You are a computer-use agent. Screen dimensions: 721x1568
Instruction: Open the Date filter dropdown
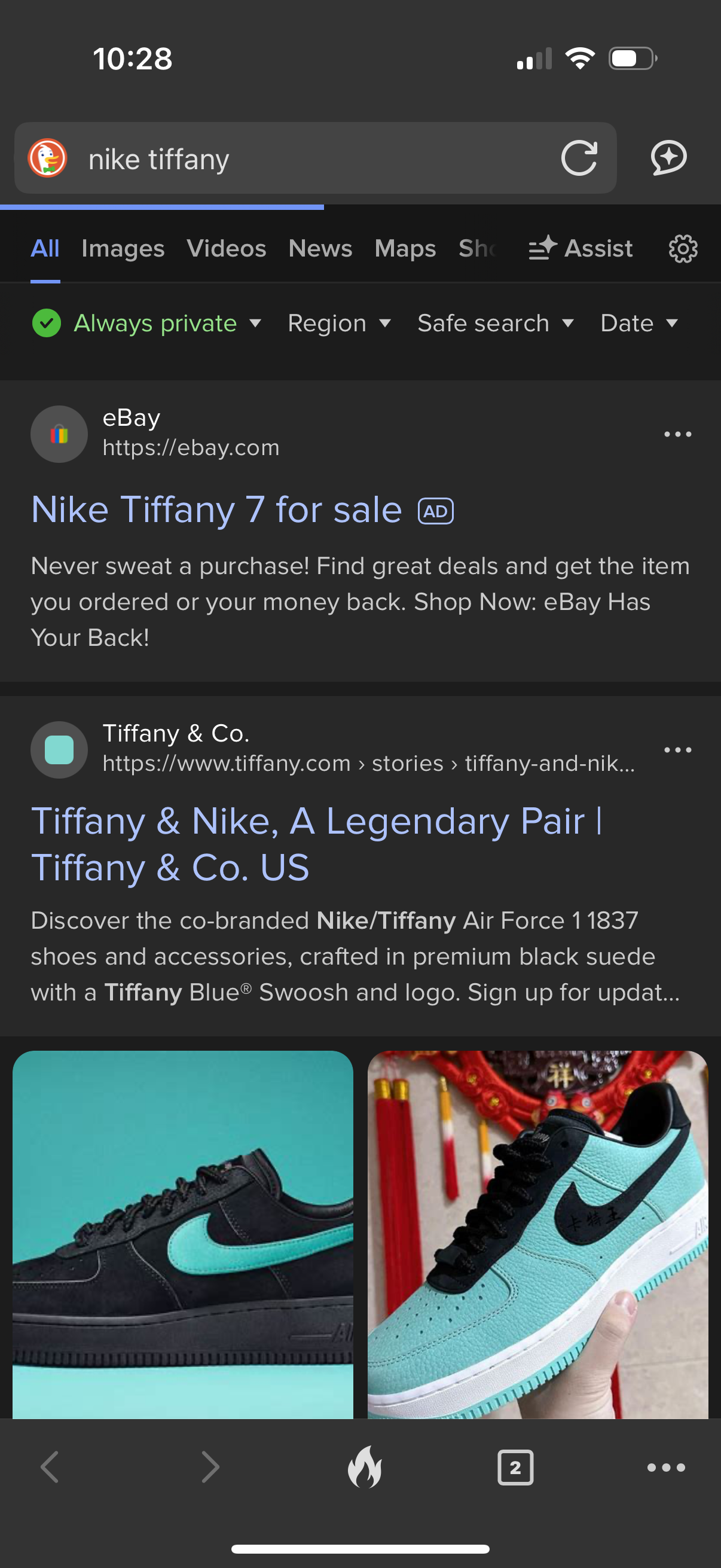[638, 323]
